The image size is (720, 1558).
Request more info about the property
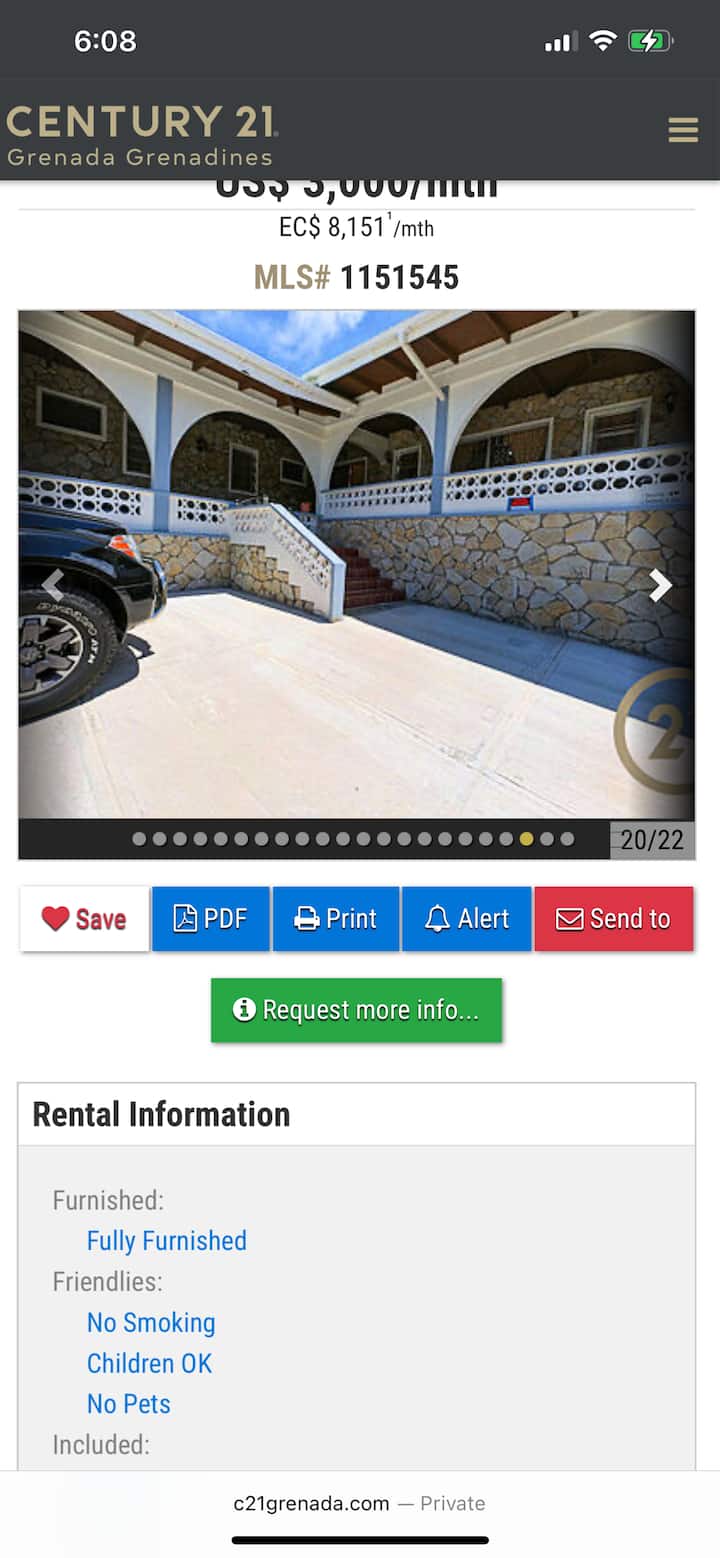356,1010
